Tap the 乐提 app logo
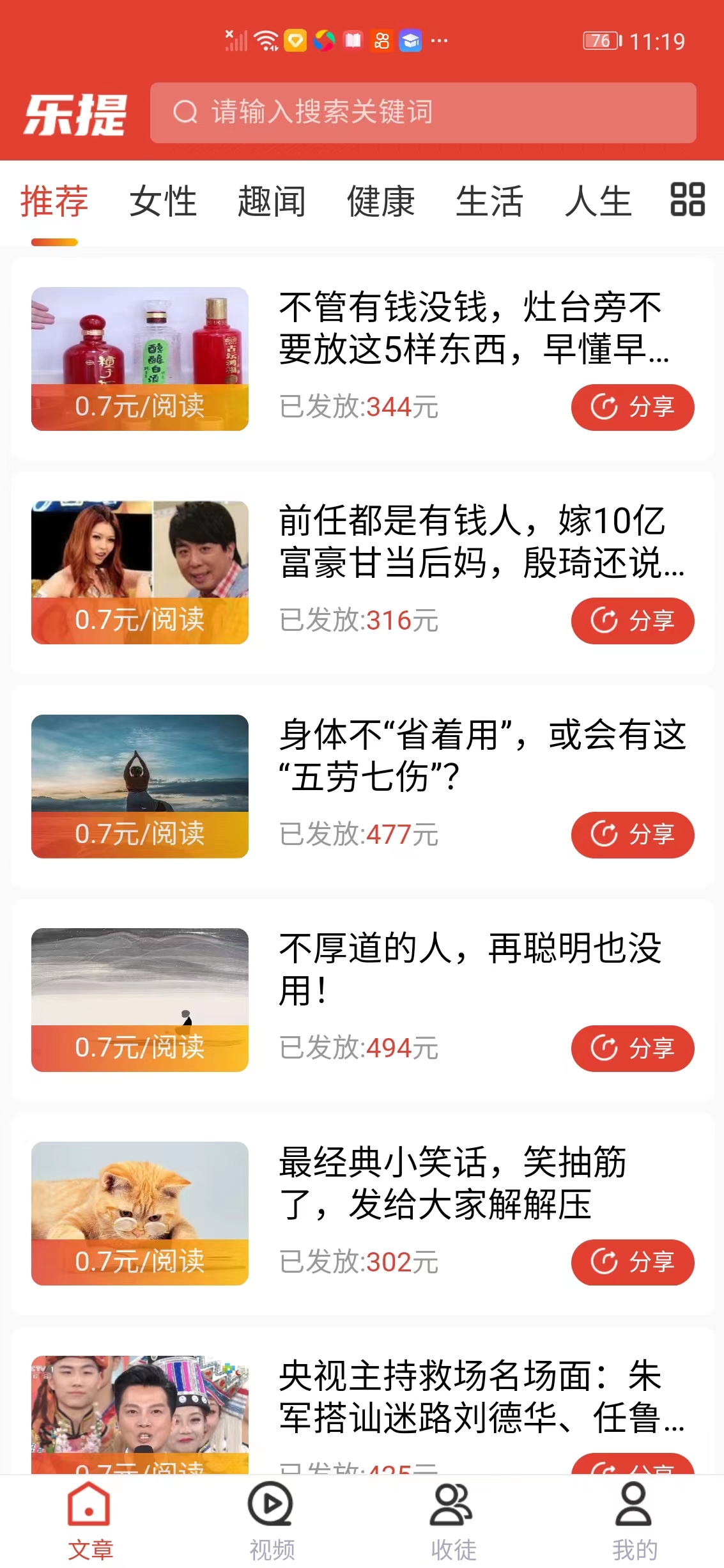The height and width of the screenshot is (1568, 724). 76,114
